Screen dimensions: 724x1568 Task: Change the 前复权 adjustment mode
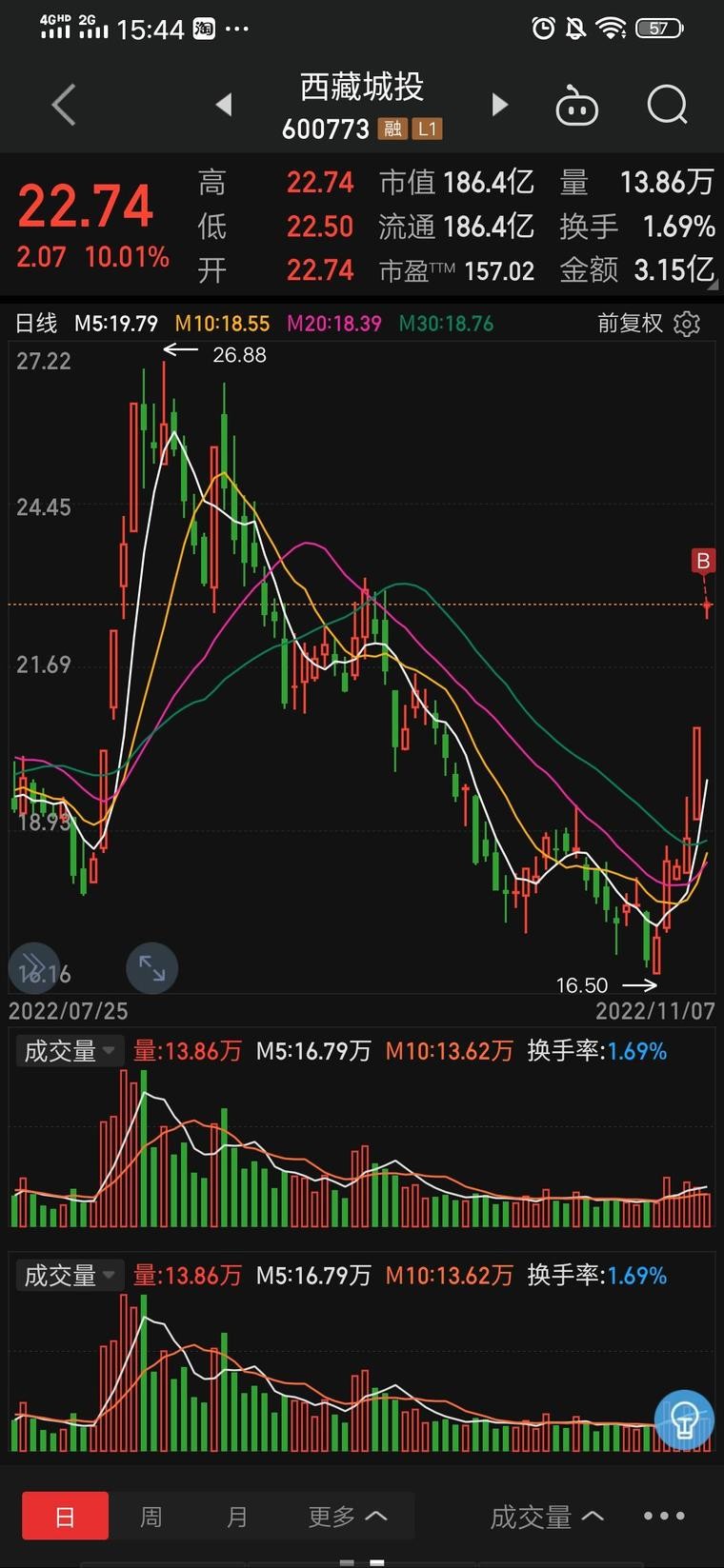[x=630, y=324]
